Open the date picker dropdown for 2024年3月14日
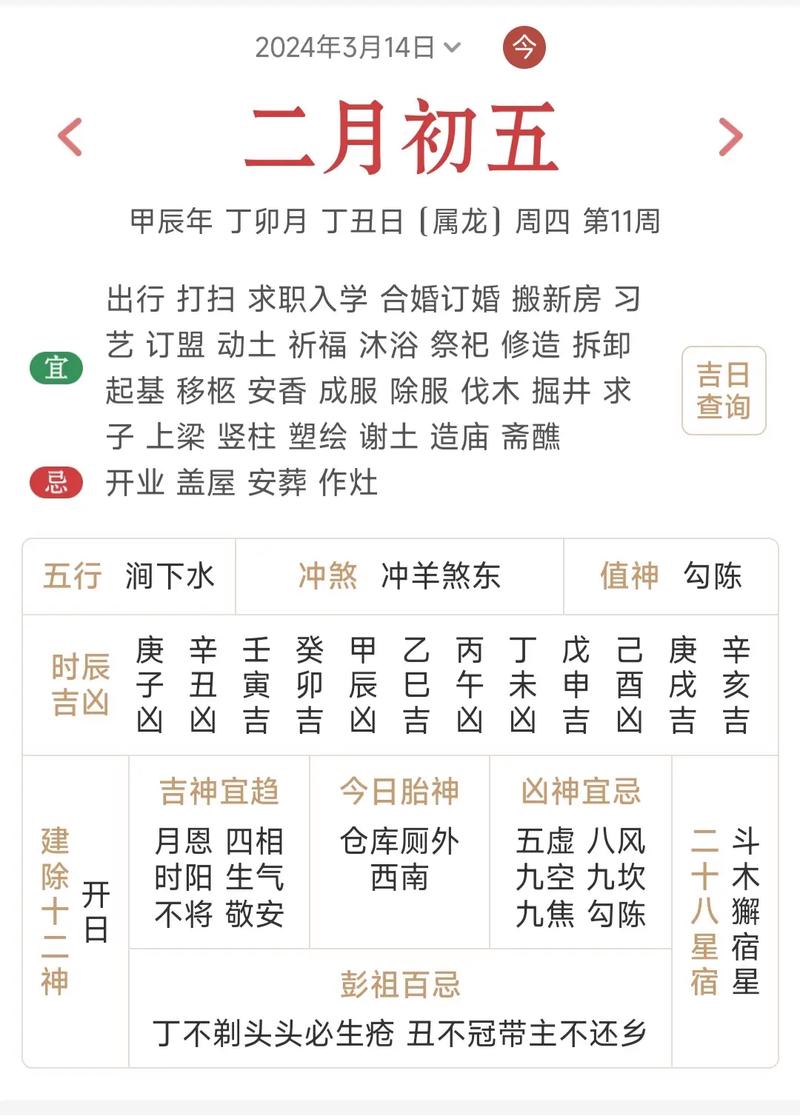This screenshot has width=800, height=1119. coord(358,47)
